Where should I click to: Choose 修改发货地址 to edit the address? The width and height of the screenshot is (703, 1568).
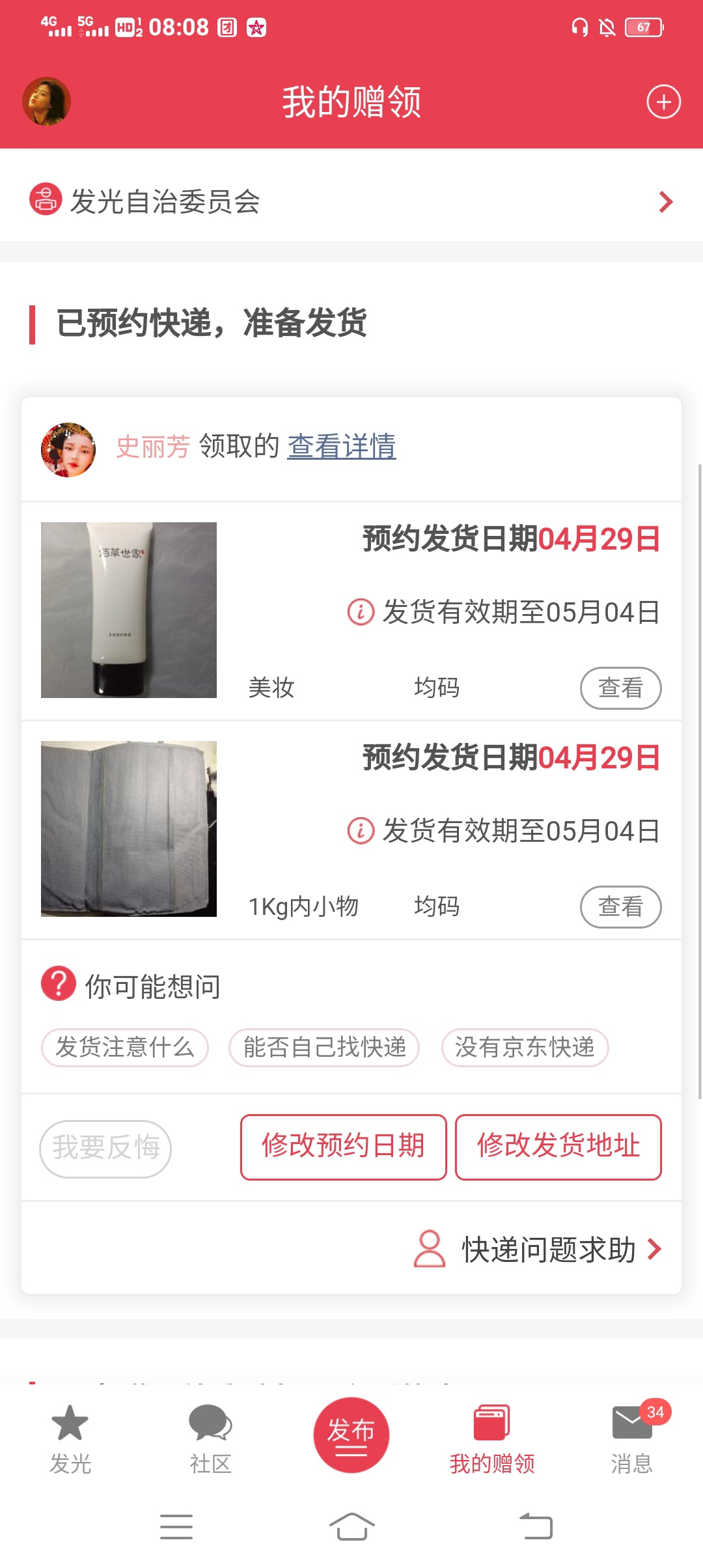pos(558,1147)
